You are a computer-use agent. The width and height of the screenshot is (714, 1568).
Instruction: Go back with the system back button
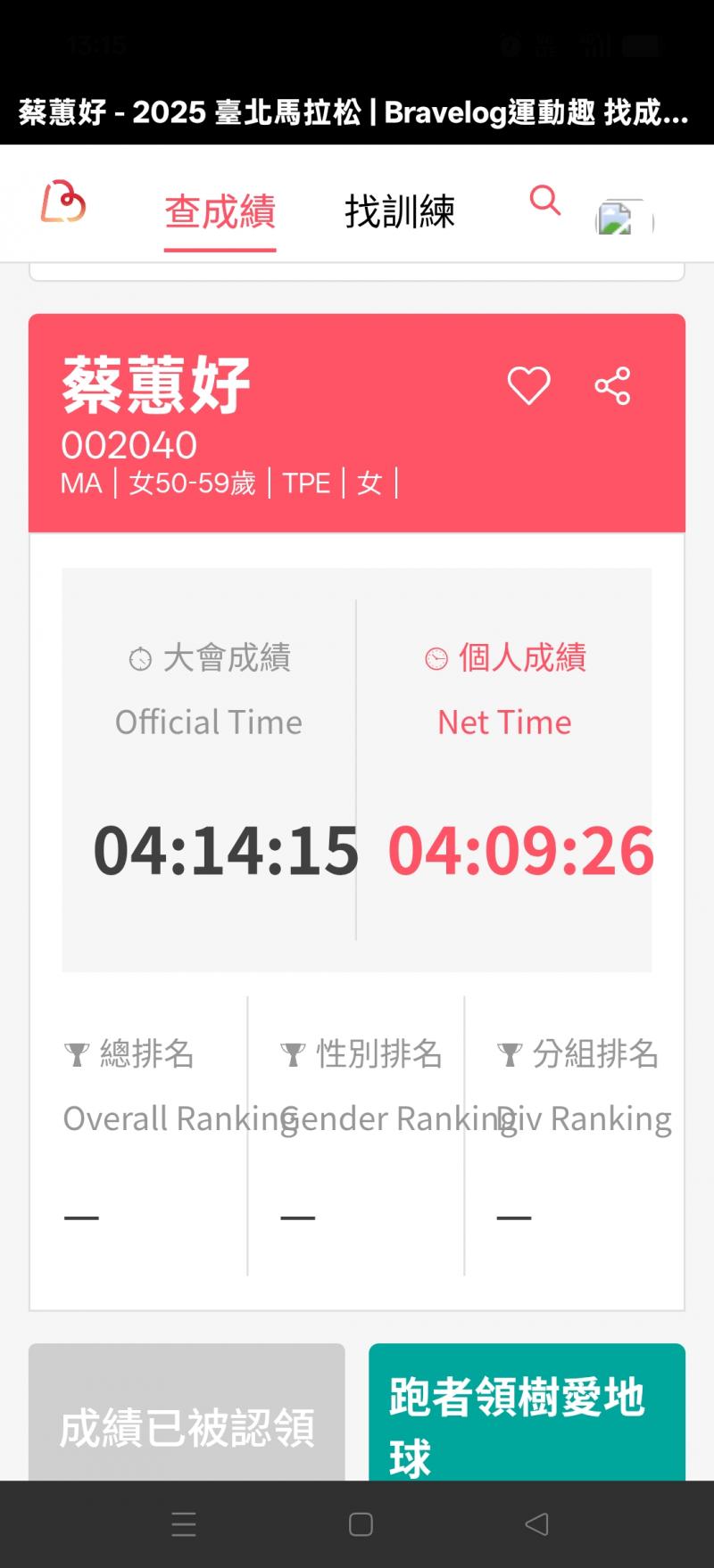tap(536, 1524)
